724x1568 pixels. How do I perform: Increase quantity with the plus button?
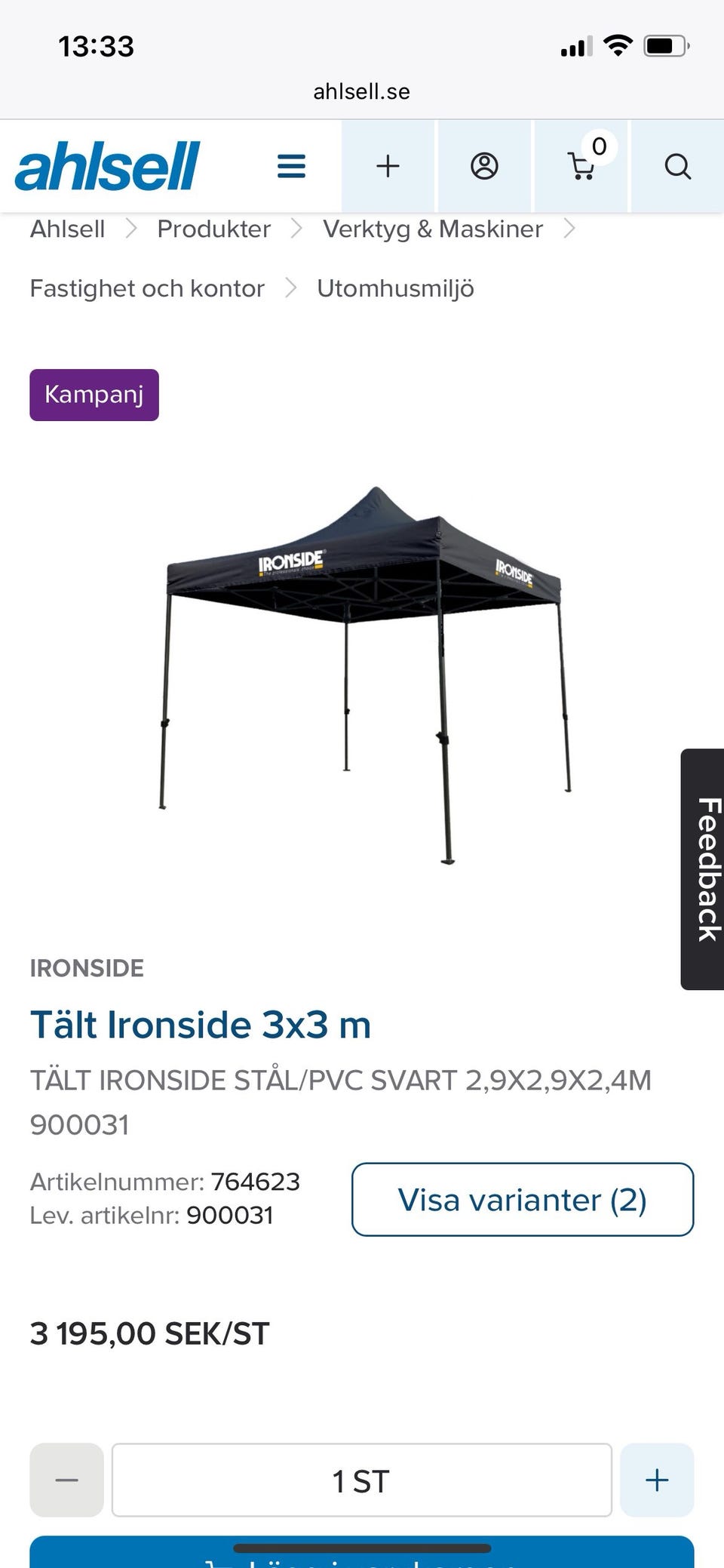click(657, 1480)
